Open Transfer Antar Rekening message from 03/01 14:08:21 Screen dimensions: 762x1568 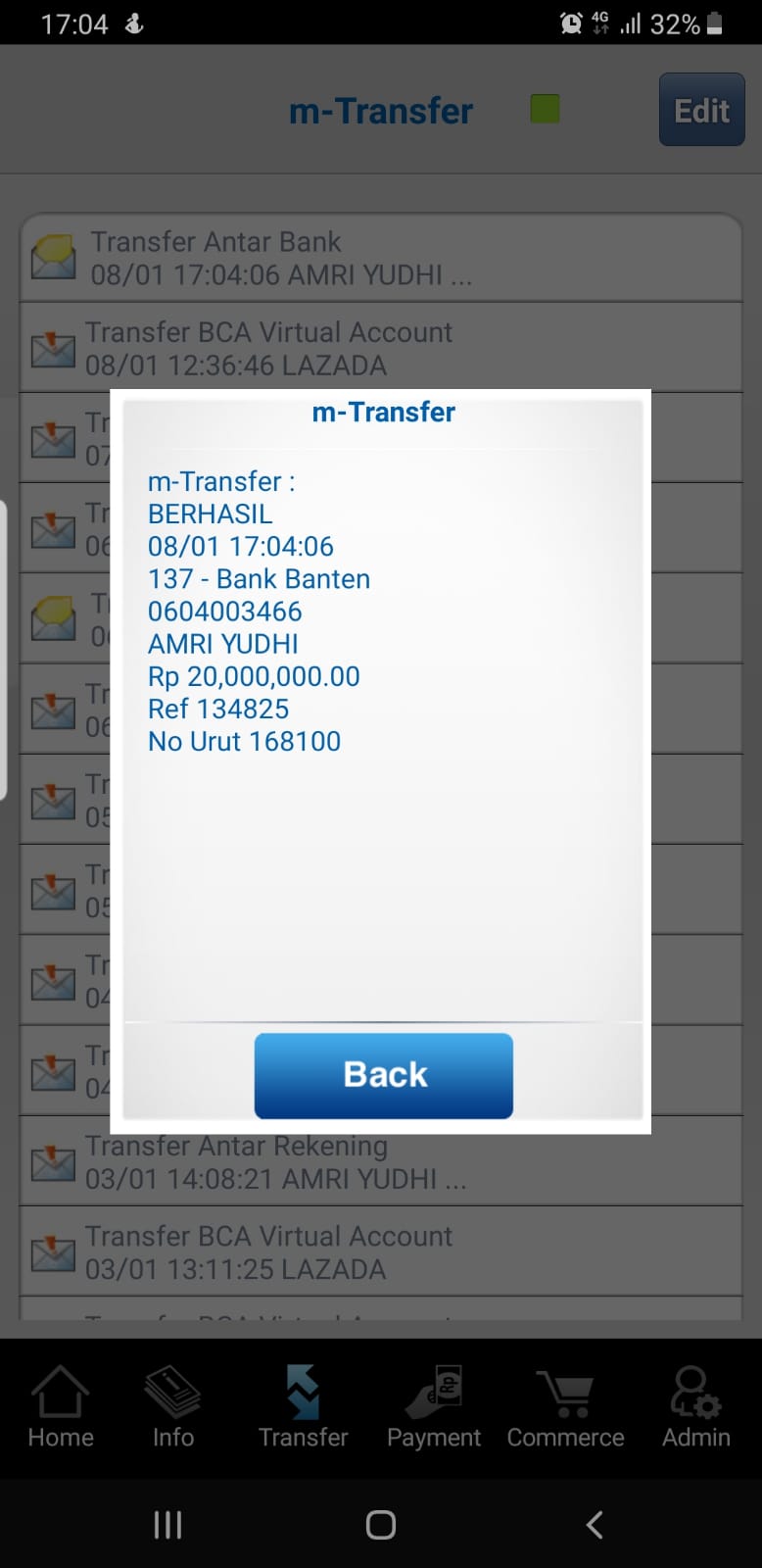tap(380, 1161)
